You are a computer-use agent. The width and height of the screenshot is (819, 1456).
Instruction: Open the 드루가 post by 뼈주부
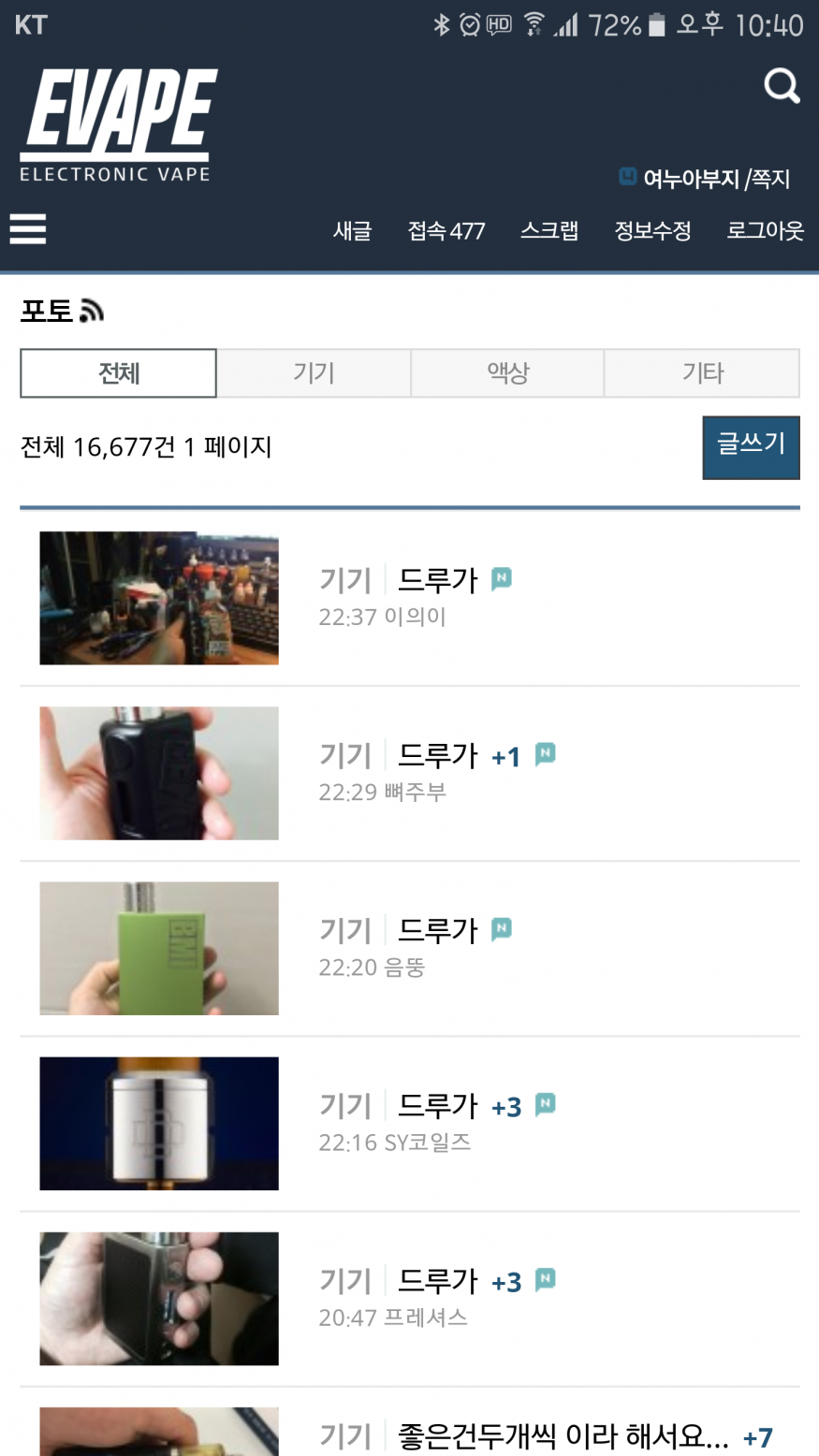coord(438,756)
